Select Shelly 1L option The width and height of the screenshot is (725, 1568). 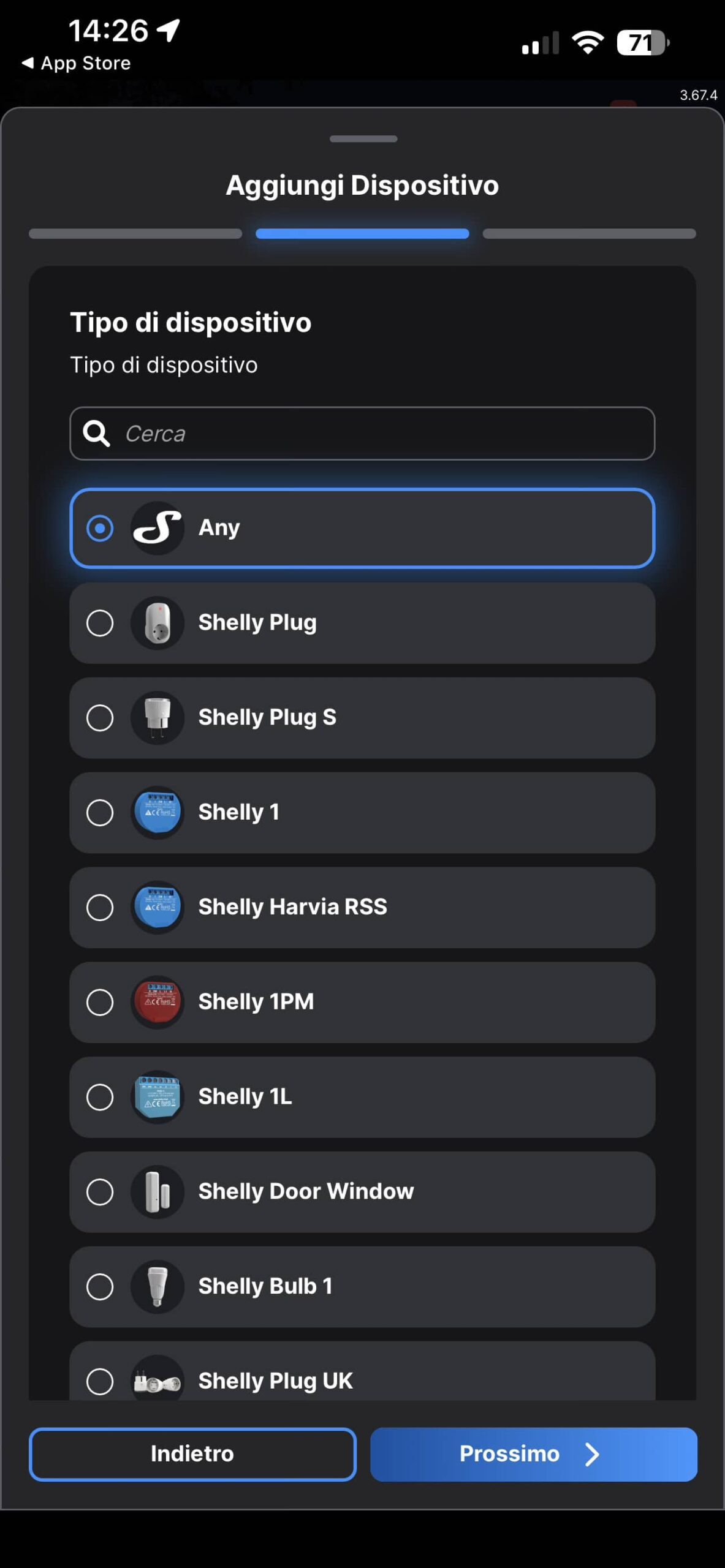pos(362,1096)
